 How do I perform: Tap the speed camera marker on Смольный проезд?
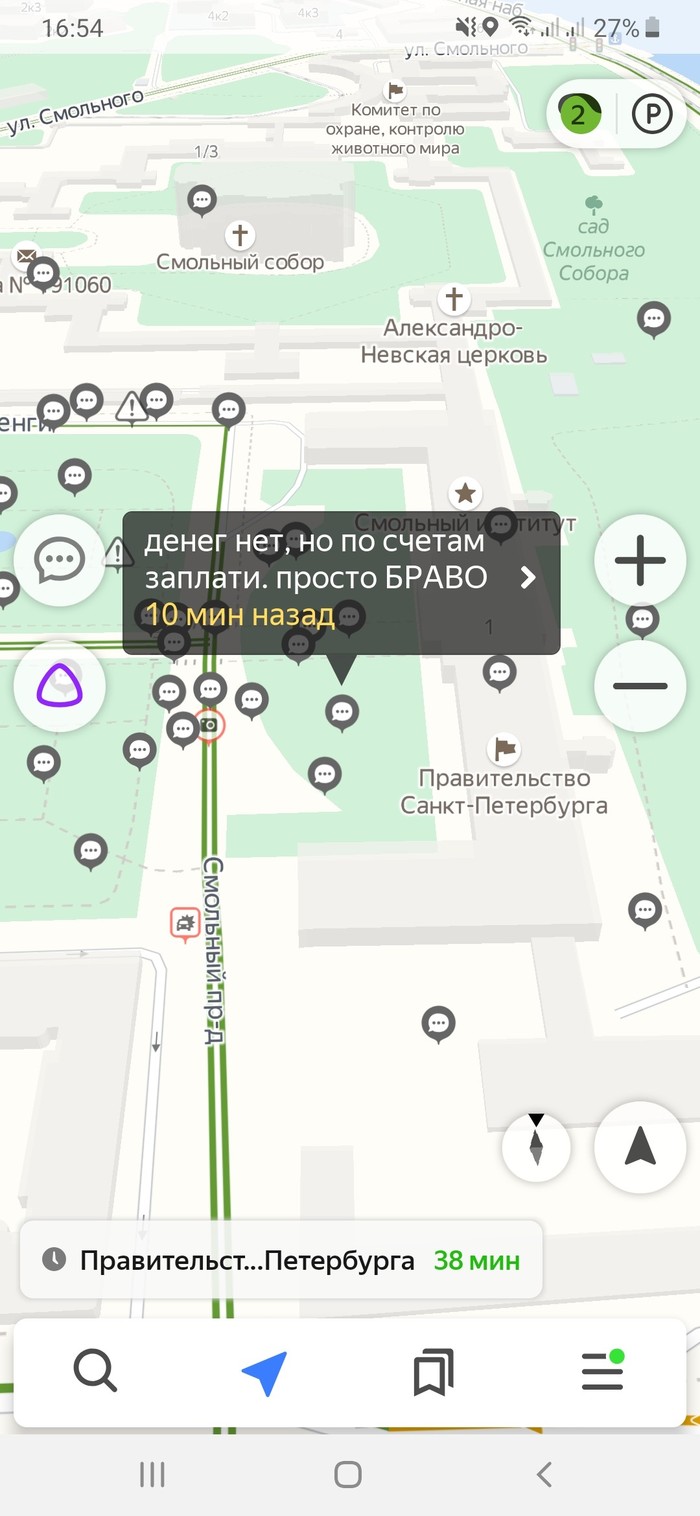pos(209,725)
